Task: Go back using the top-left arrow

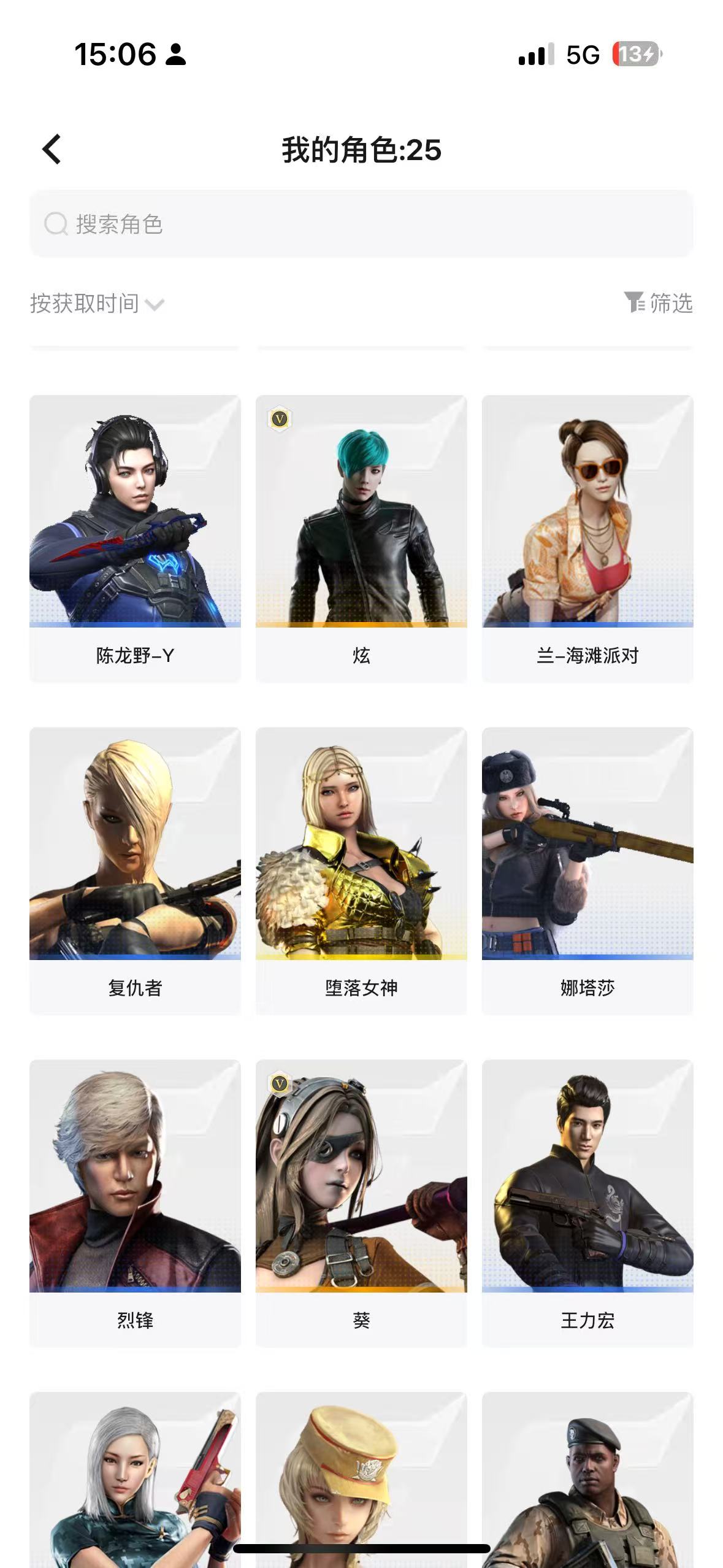Action: pyautogui.click(x=52, y=149)
